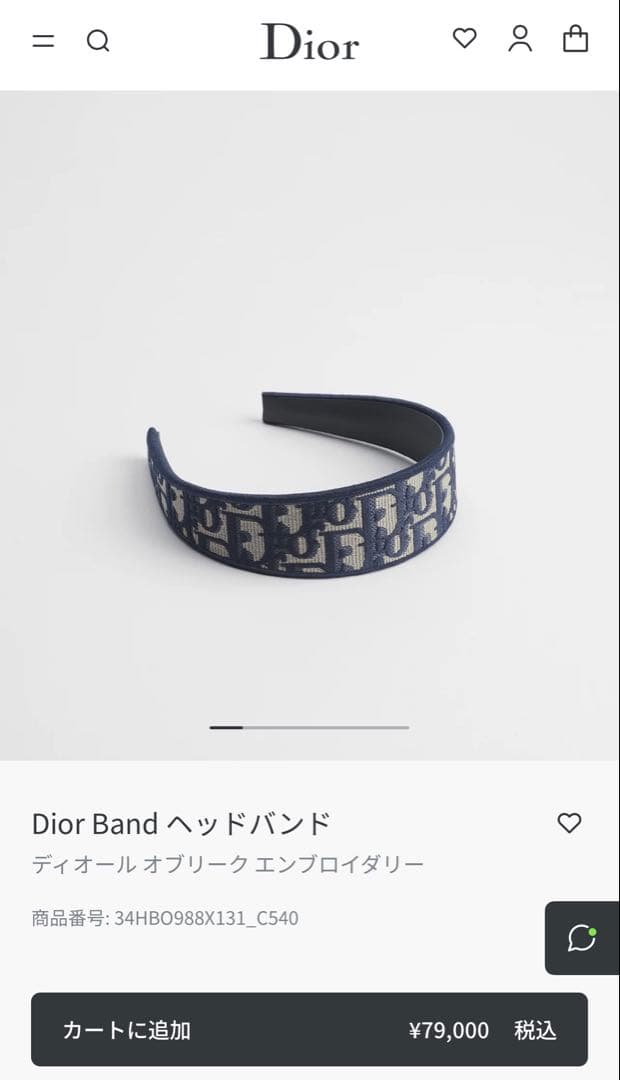
Task: Open the shopping bag
Action: [x=575, y=39]
